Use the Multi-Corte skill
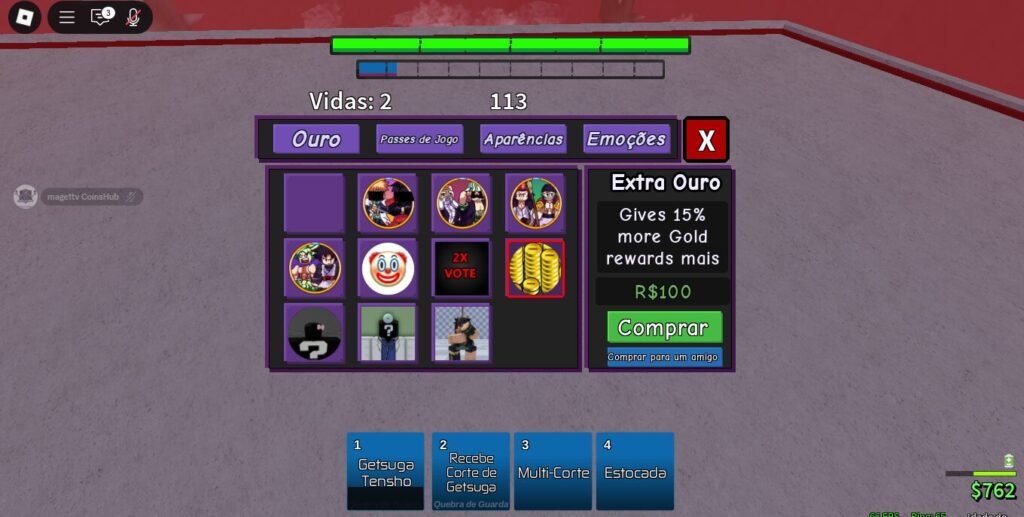1024x517 pixels. click(x=553, y=471)
